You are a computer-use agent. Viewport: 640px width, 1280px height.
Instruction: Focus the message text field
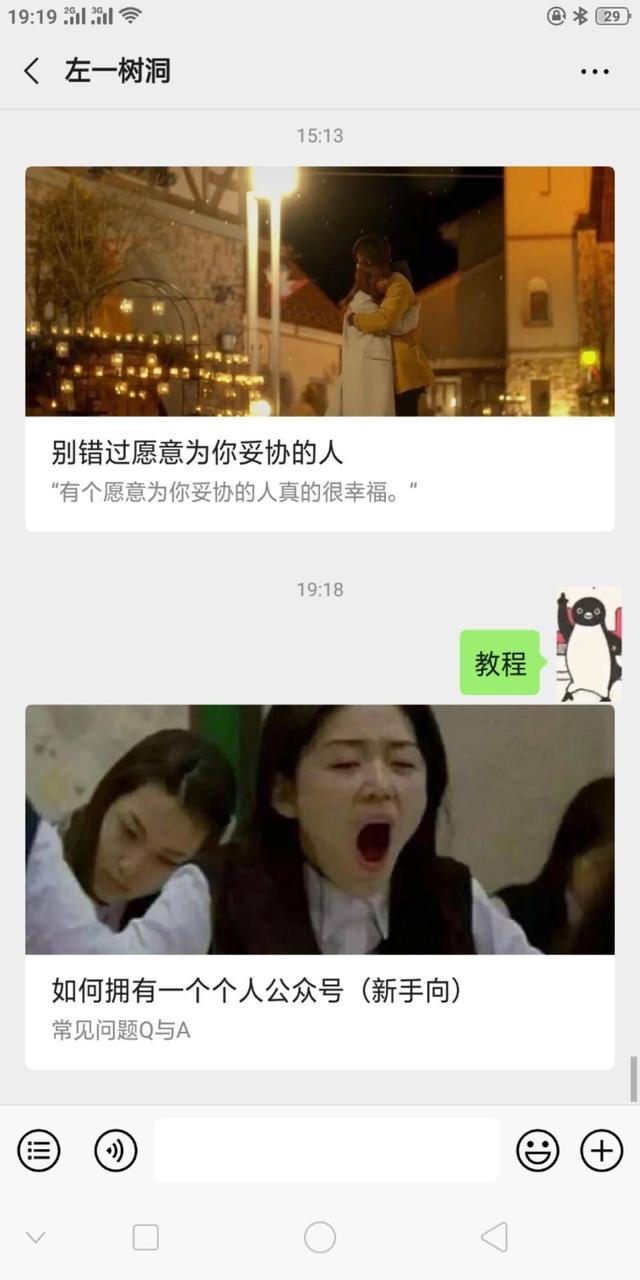[326, 1150]
